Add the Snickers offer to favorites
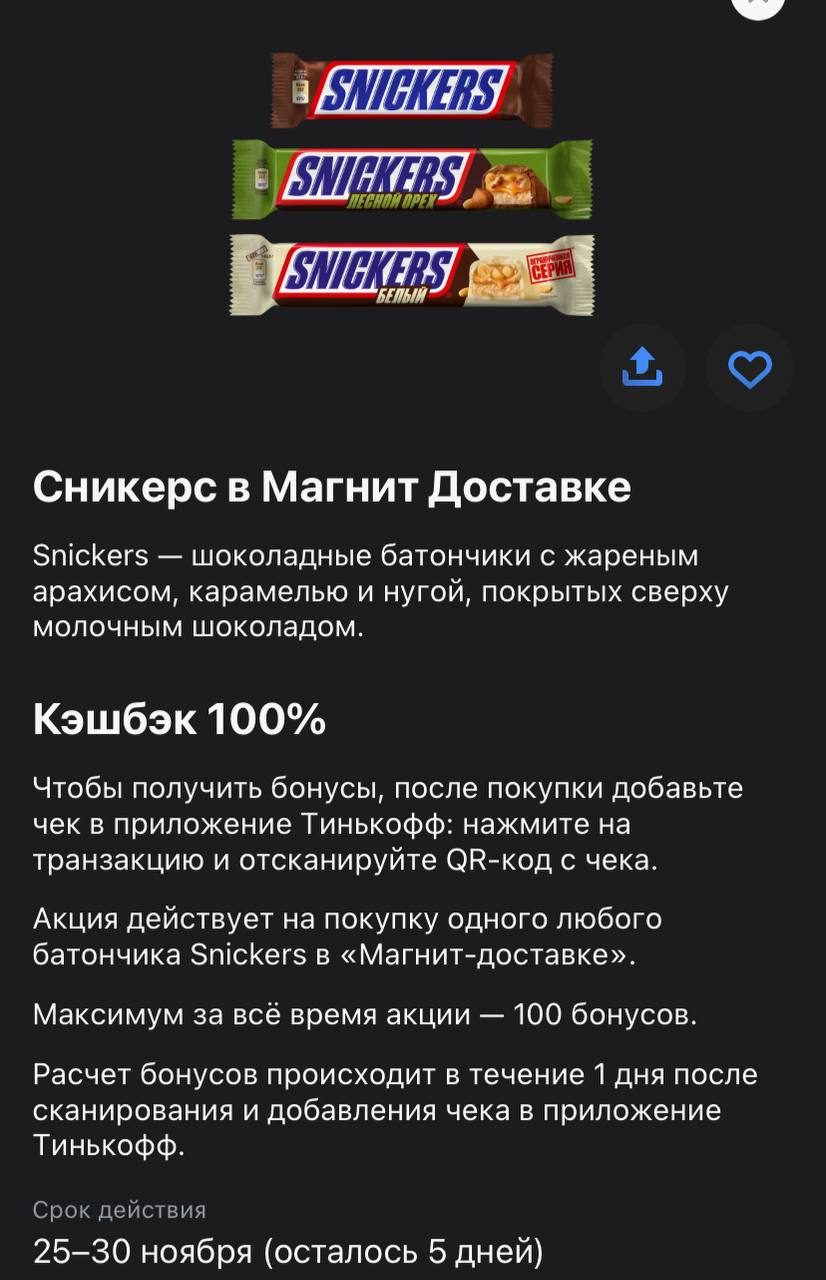 [750, 368]
